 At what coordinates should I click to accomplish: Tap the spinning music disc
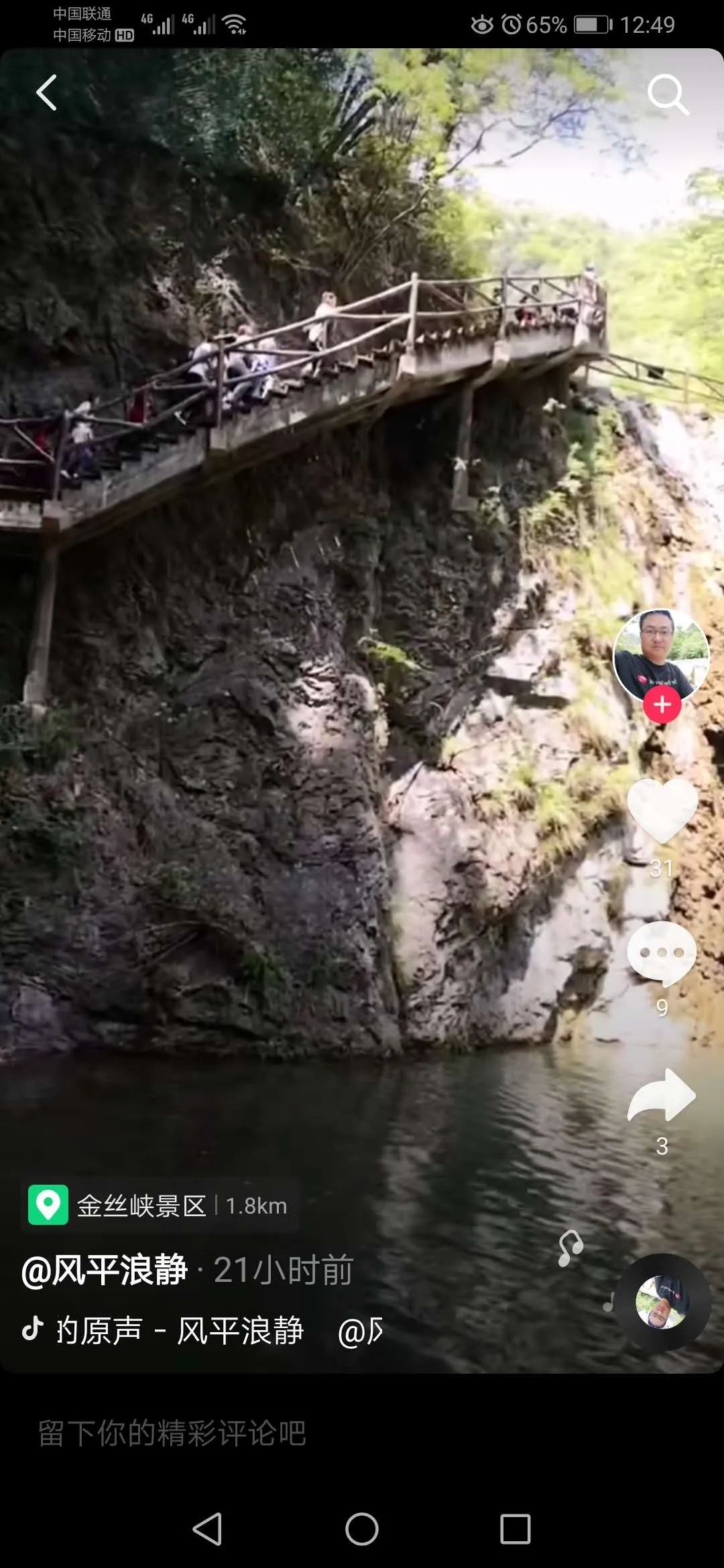coord(662,1302)
